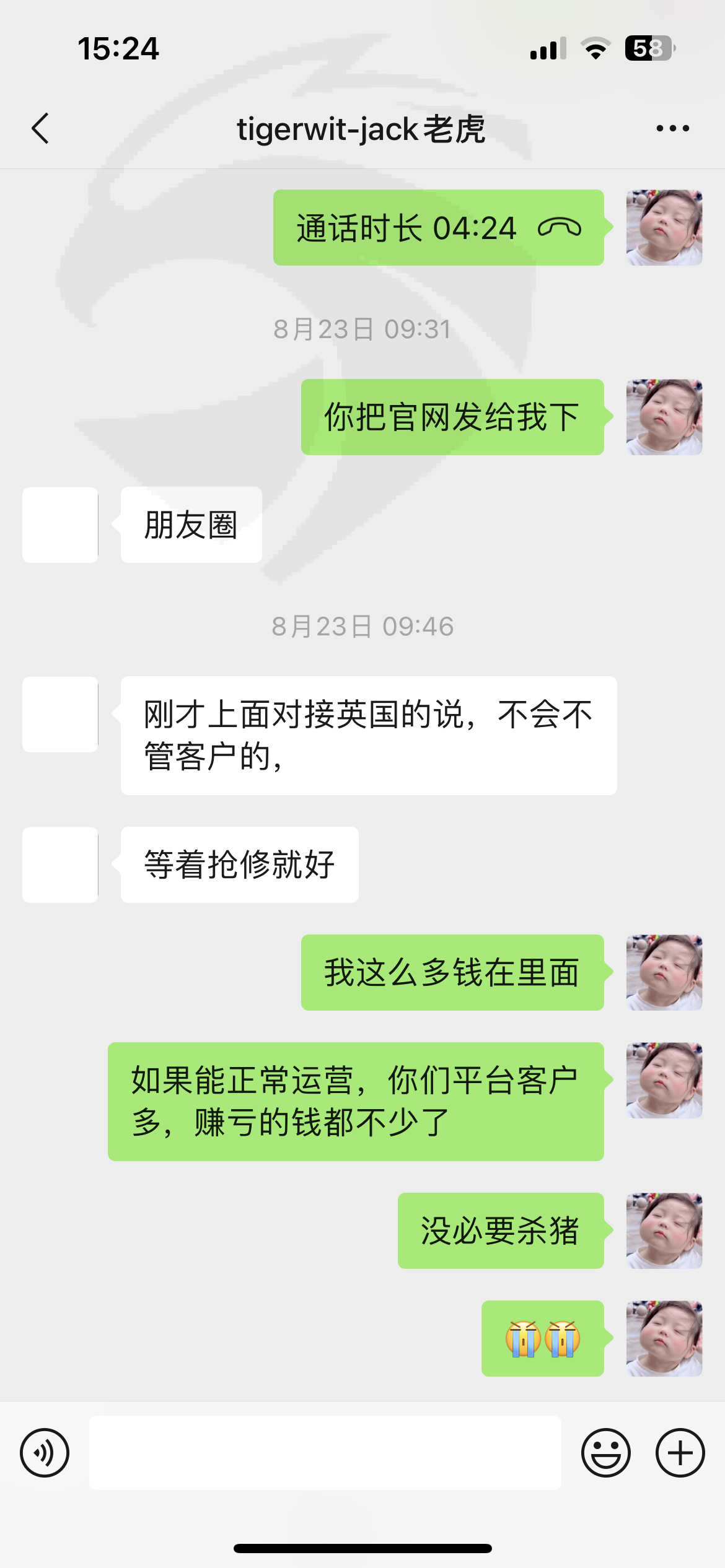Tap the 通话时长 04:24 call record
This screenshot has width=725, height=1568.
439,228
